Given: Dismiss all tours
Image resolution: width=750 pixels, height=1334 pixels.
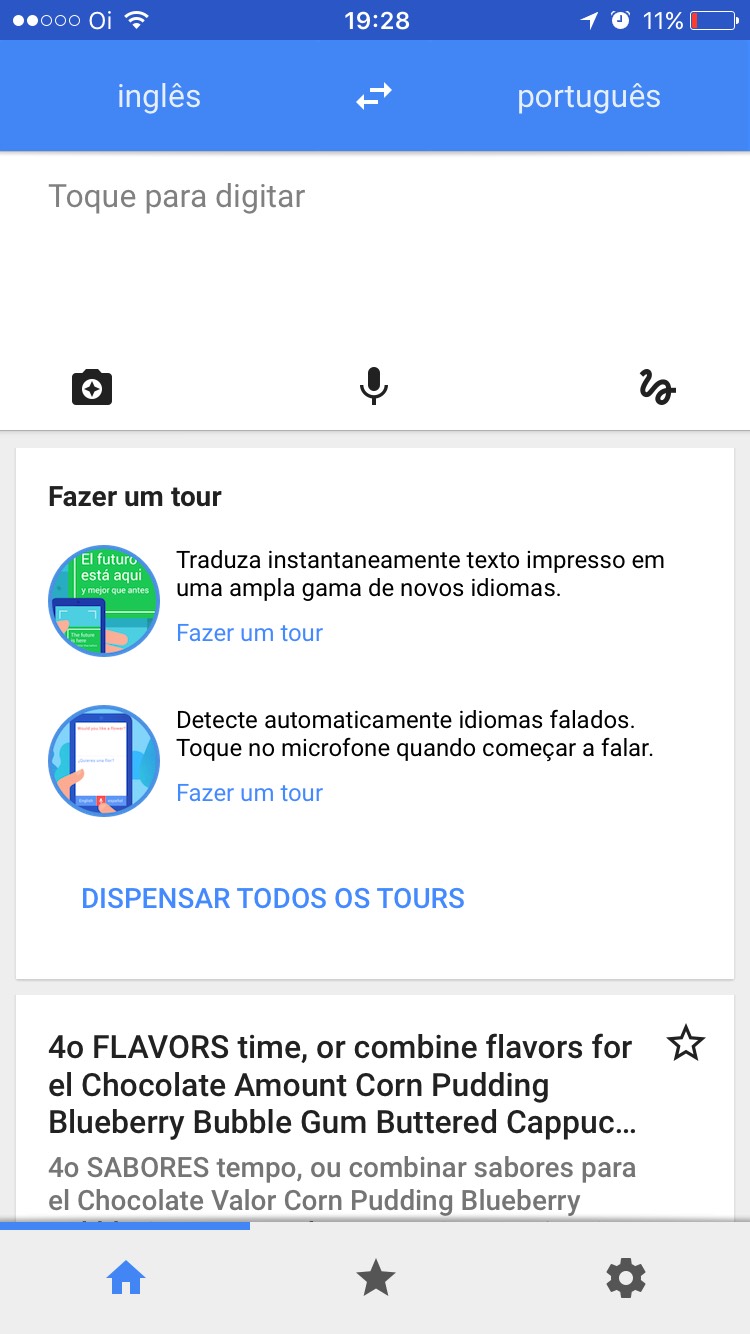Looking at the screenshot, I should 273,898.
